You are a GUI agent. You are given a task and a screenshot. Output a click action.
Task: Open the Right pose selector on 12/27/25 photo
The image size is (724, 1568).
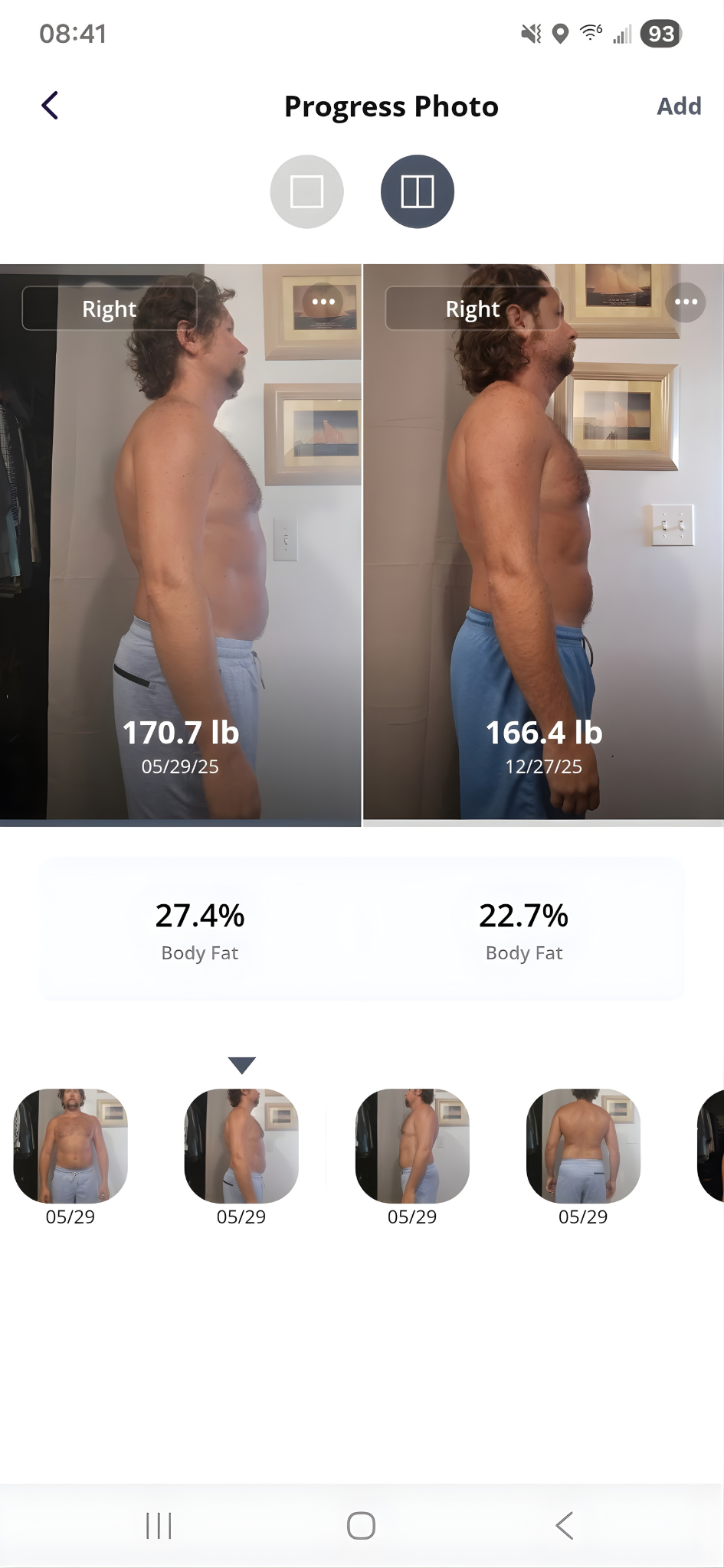tap(473, 309)
